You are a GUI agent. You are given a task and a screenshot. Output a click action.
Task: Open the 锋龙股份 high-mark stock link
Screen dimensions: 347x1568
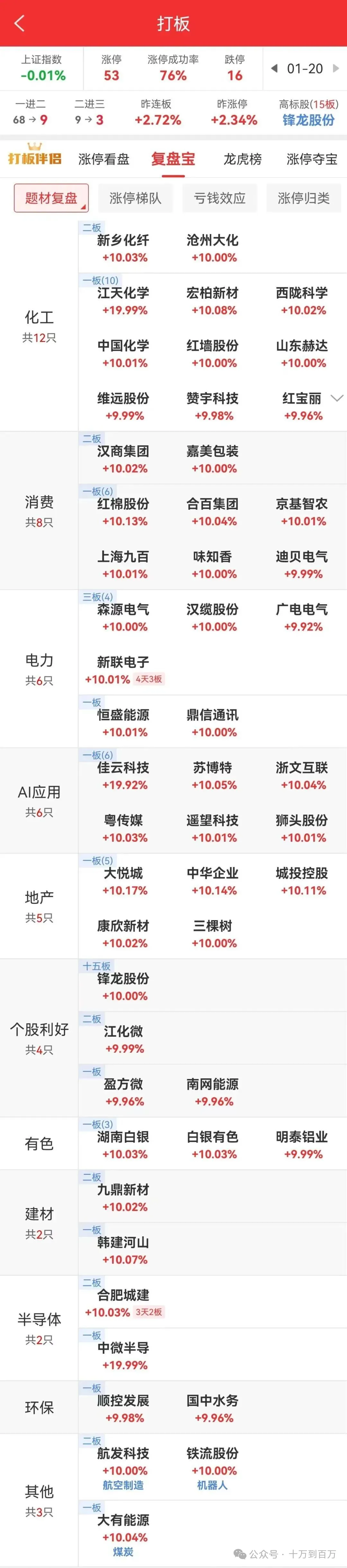point(308,120)
